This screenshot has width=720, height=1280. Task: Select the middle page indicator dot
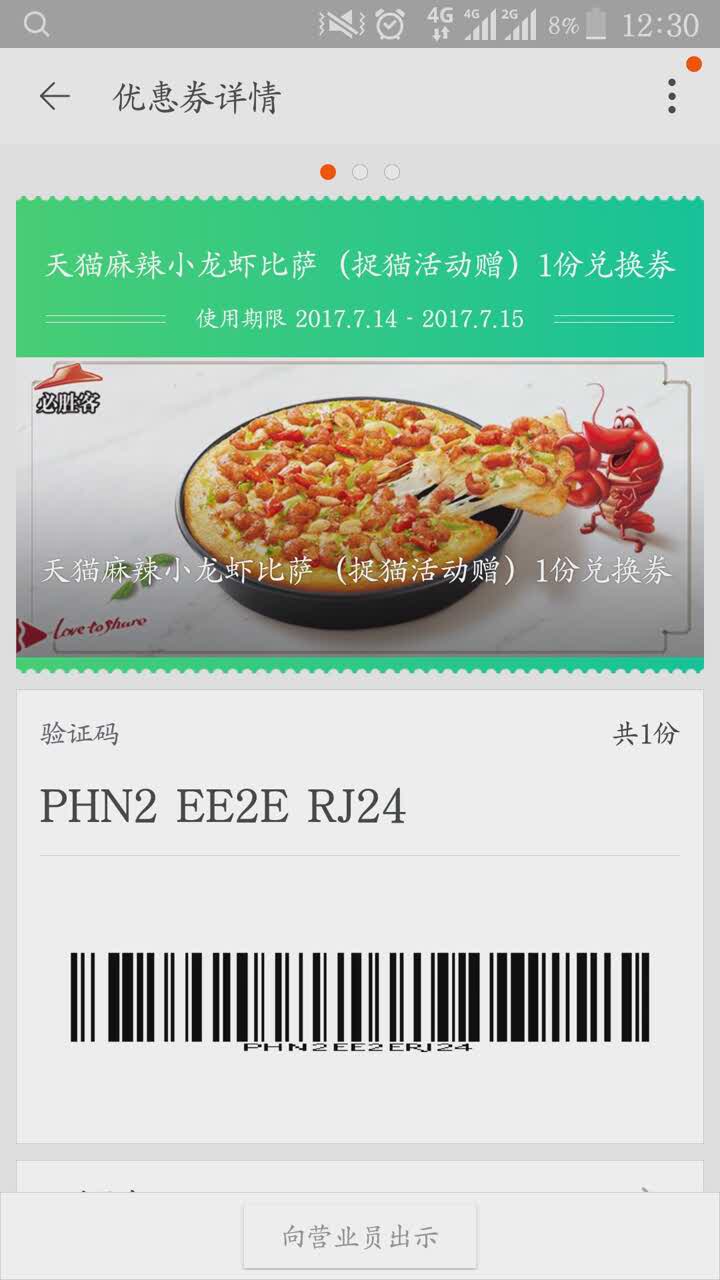[x=360, y=172]
